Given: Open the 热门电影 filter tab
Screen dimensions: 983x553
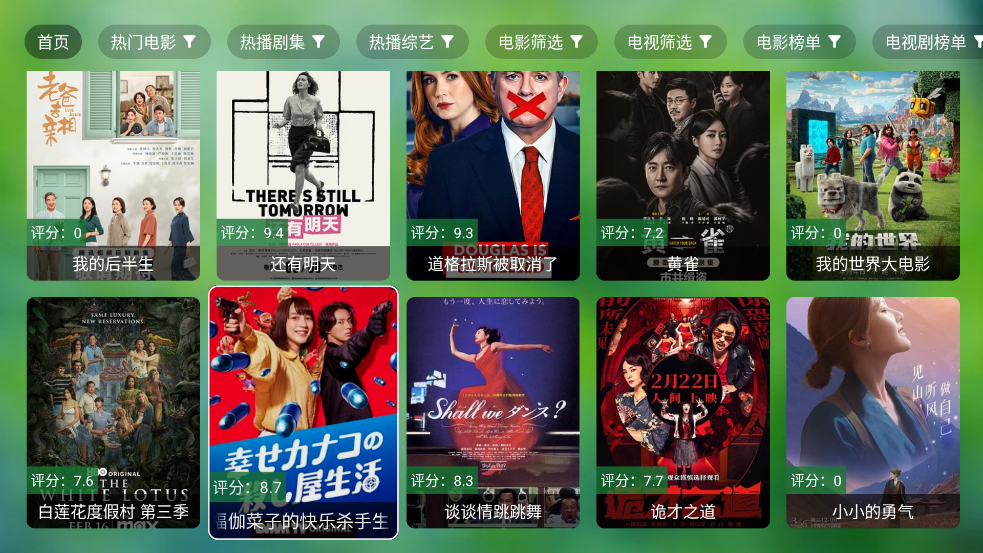Looking at the screenshot, I should coord(153,42).
